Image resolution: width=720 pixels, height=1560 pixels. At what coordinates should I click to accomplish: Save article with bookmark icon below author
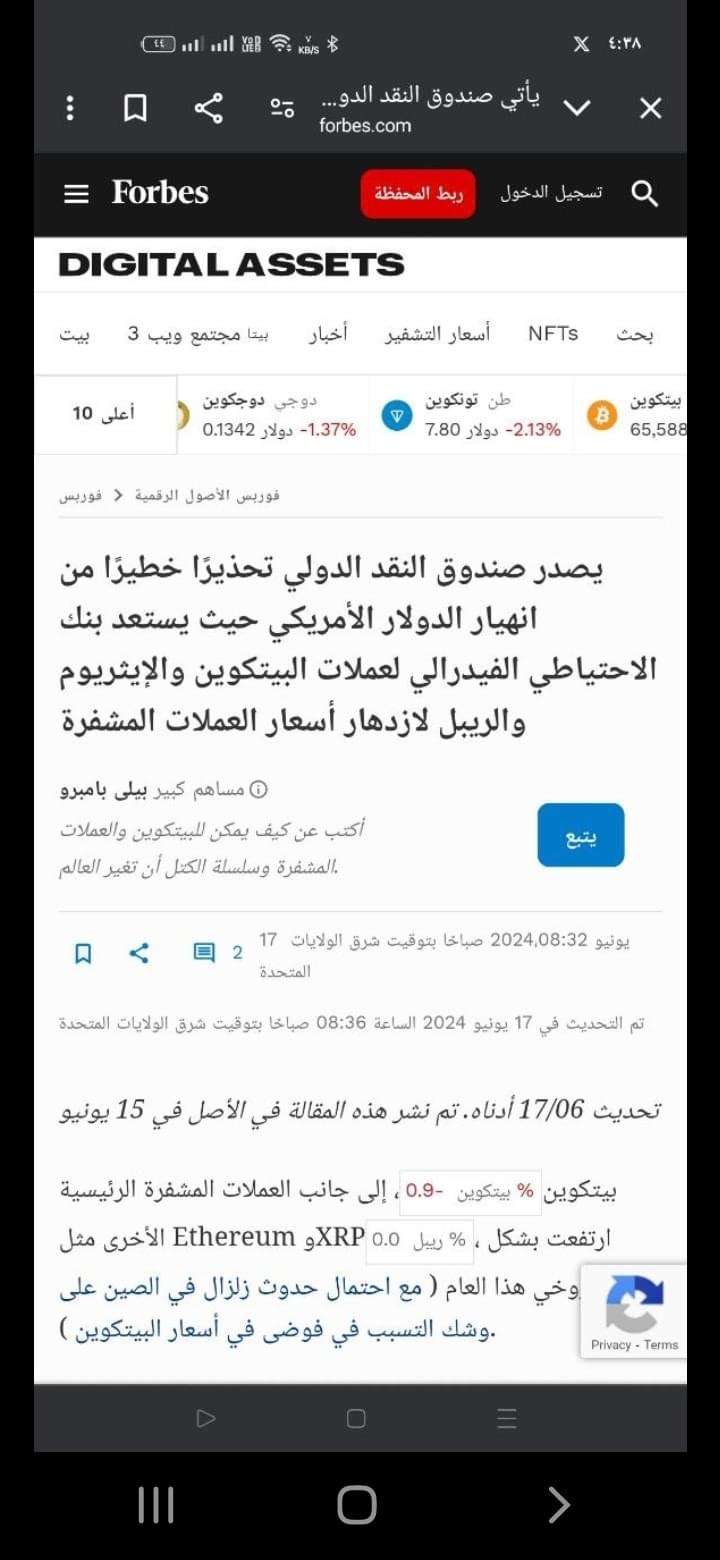click(84, 953)
